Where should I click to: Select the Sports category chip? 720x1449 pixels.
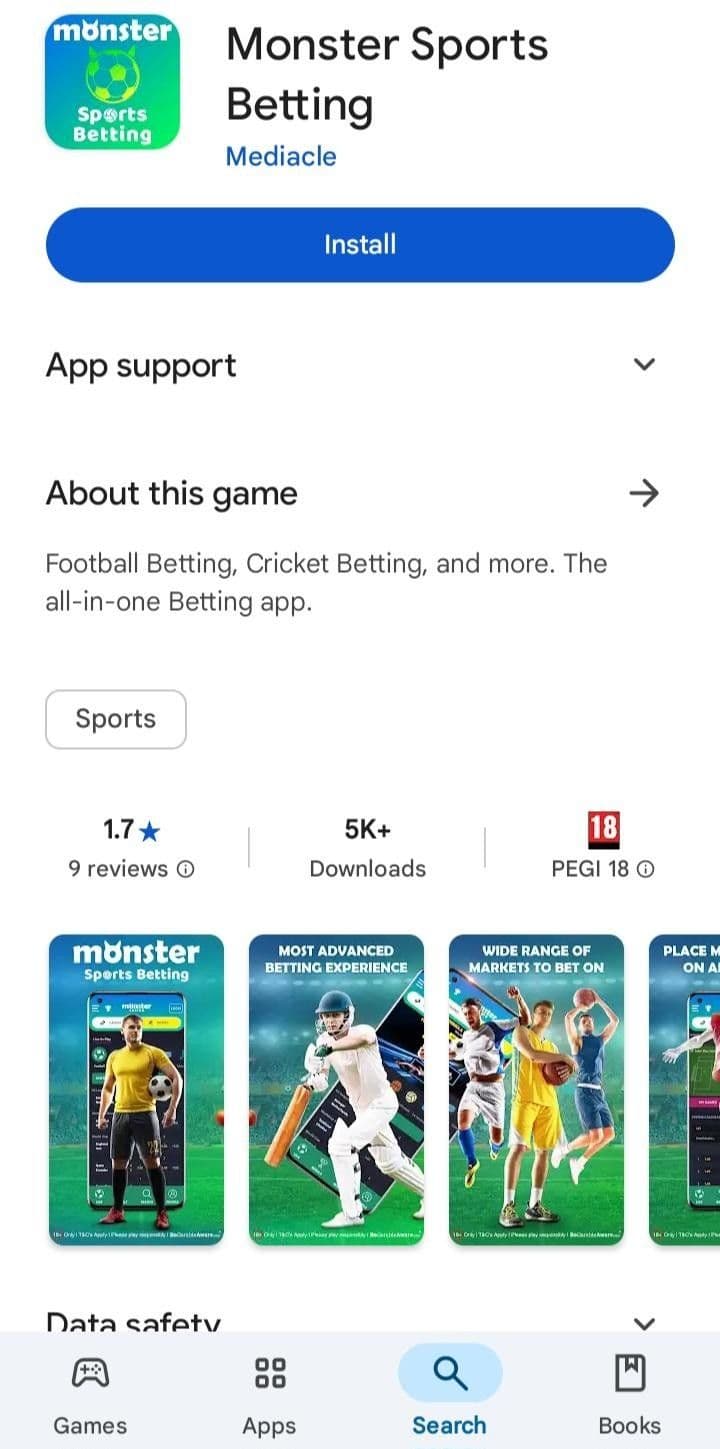pyautogui.click(x=115, y=718)
